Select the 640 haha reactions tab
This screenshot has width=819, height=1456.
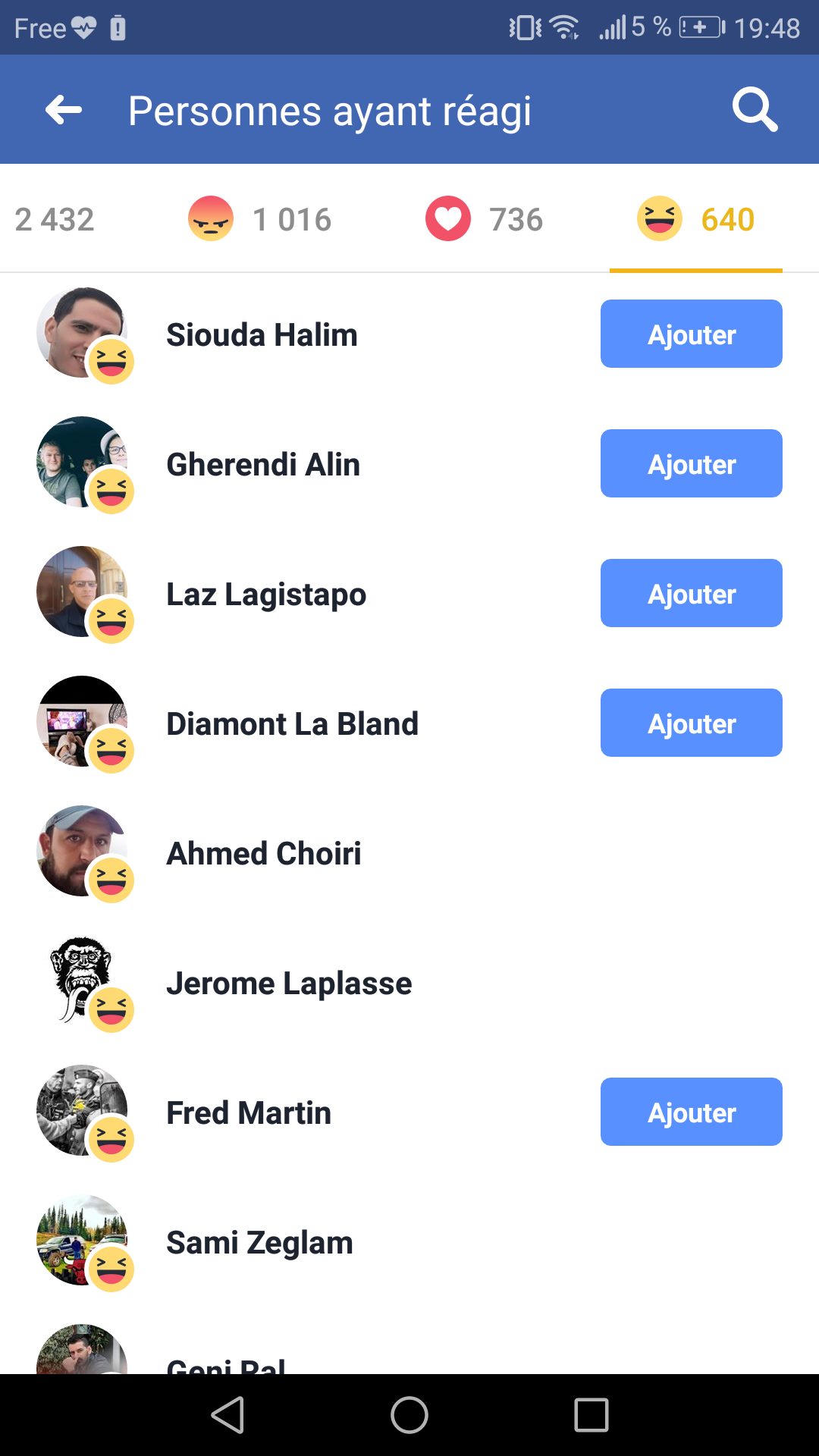(x=696, y=220)
